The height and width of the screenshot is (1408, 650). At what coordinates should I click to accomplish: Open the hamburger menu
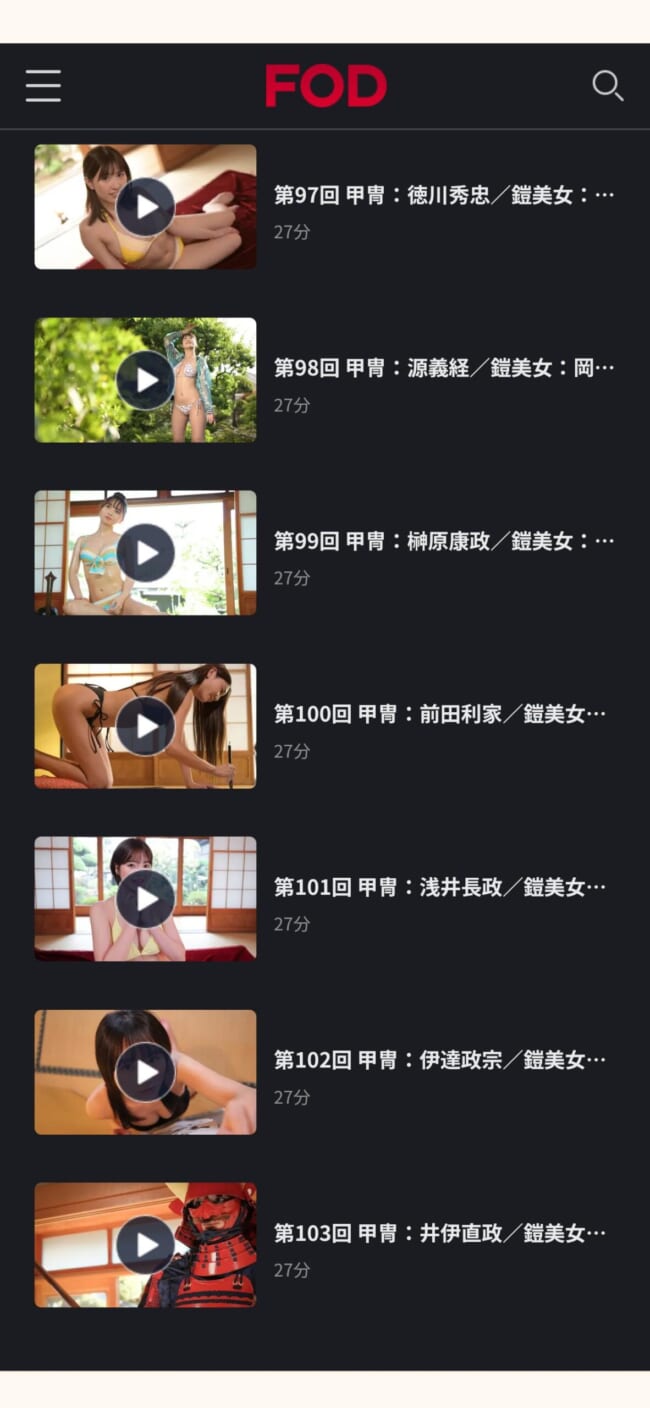(x=43, y=86)
